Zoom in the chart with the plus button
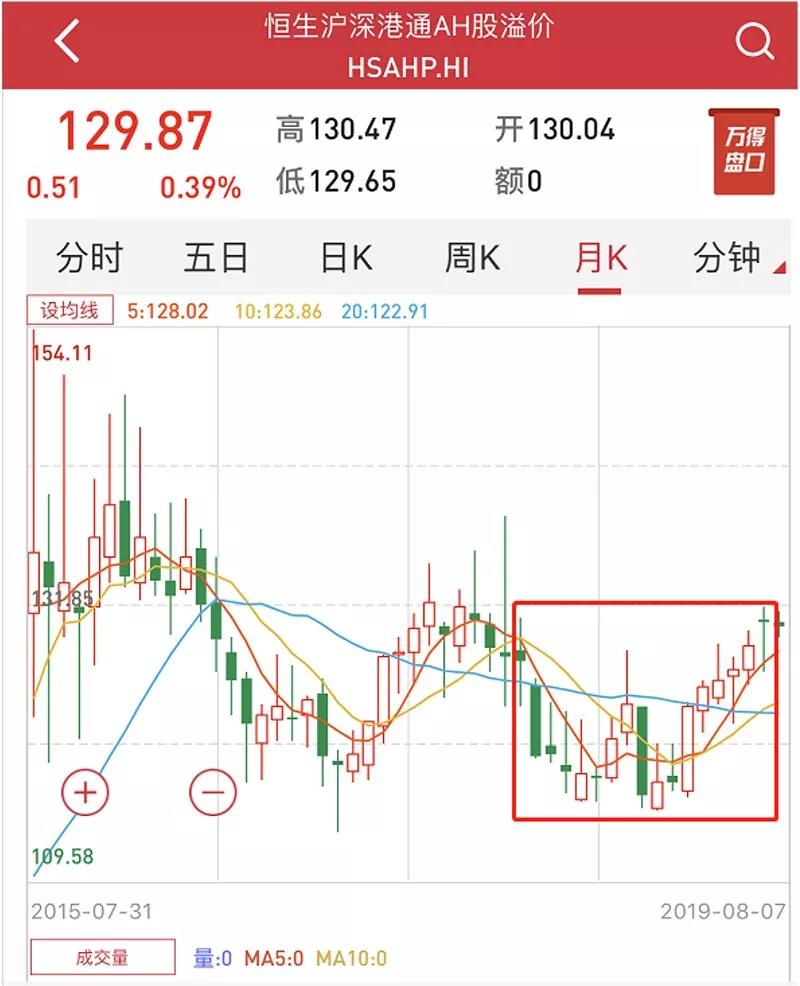The width and height of the screenshot is (800, 986). tap(85, 794)
